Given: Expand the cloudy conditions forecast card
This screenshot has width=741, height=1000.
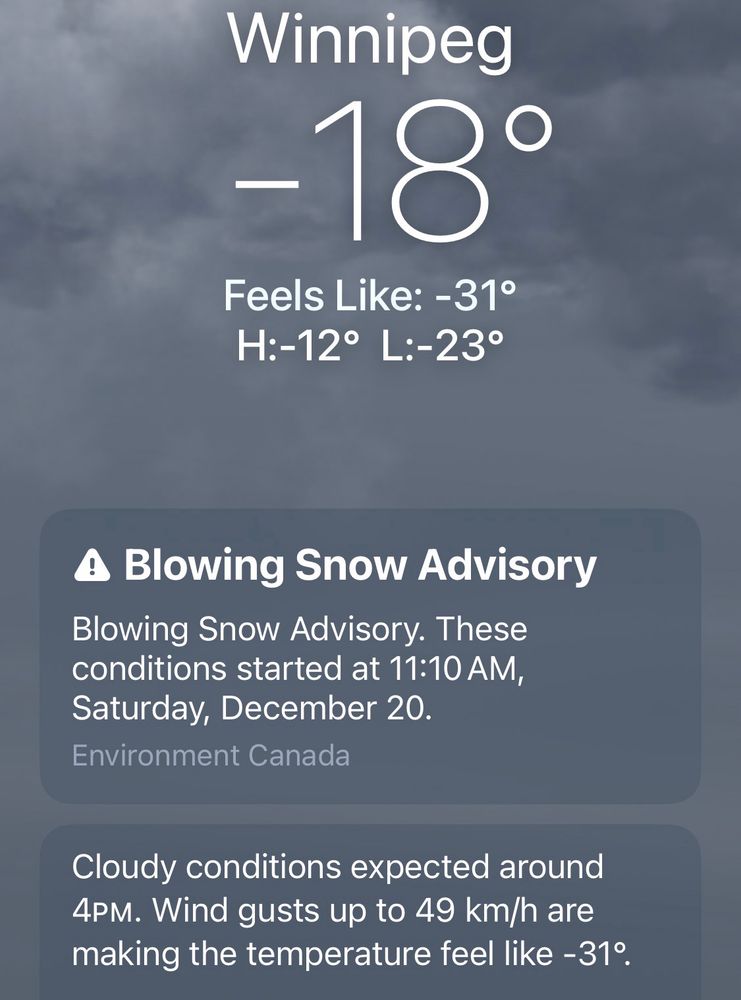Looking at the screenshot, I should (370, 905).
